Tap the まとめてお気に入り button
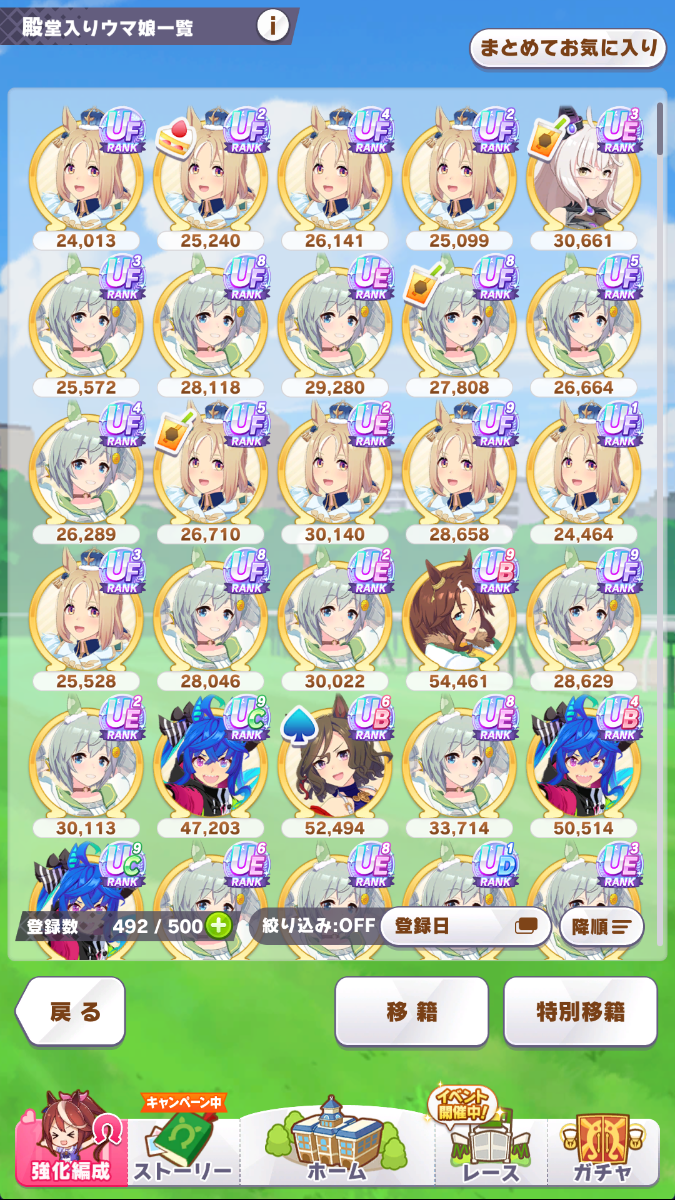The image size is (675, 1200). pos(568,47)
